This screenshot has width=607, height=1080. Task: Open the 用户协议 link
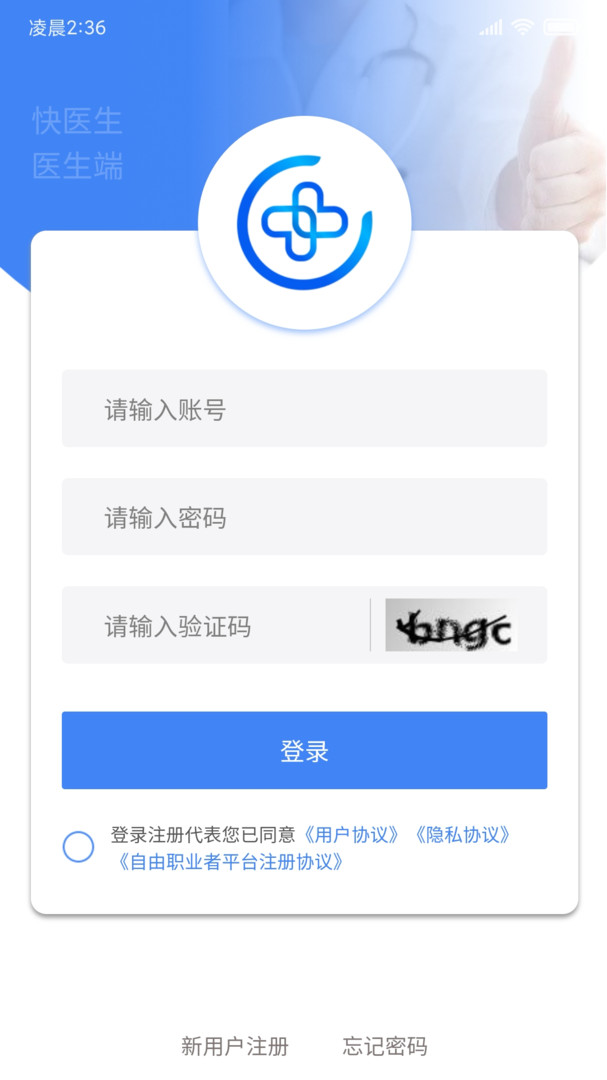point(351,835)
